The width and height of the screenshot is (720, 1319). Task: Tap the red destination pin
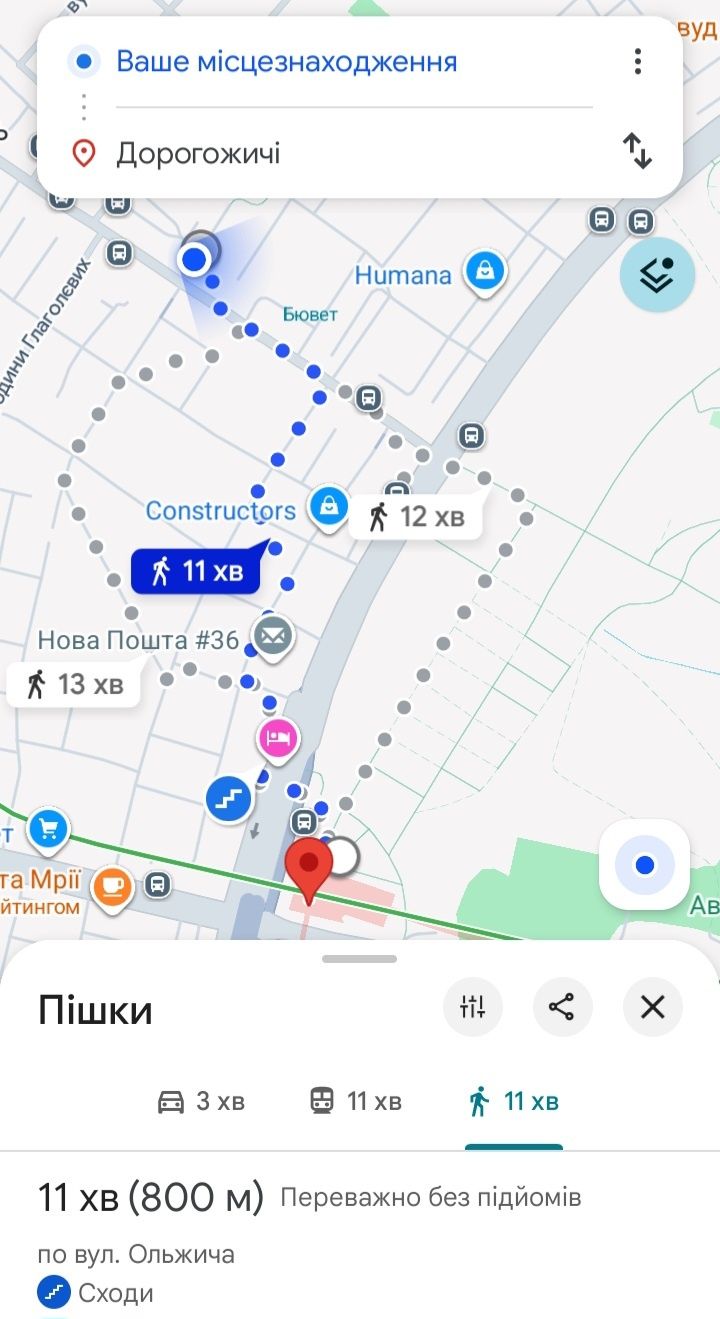point(309,868)
